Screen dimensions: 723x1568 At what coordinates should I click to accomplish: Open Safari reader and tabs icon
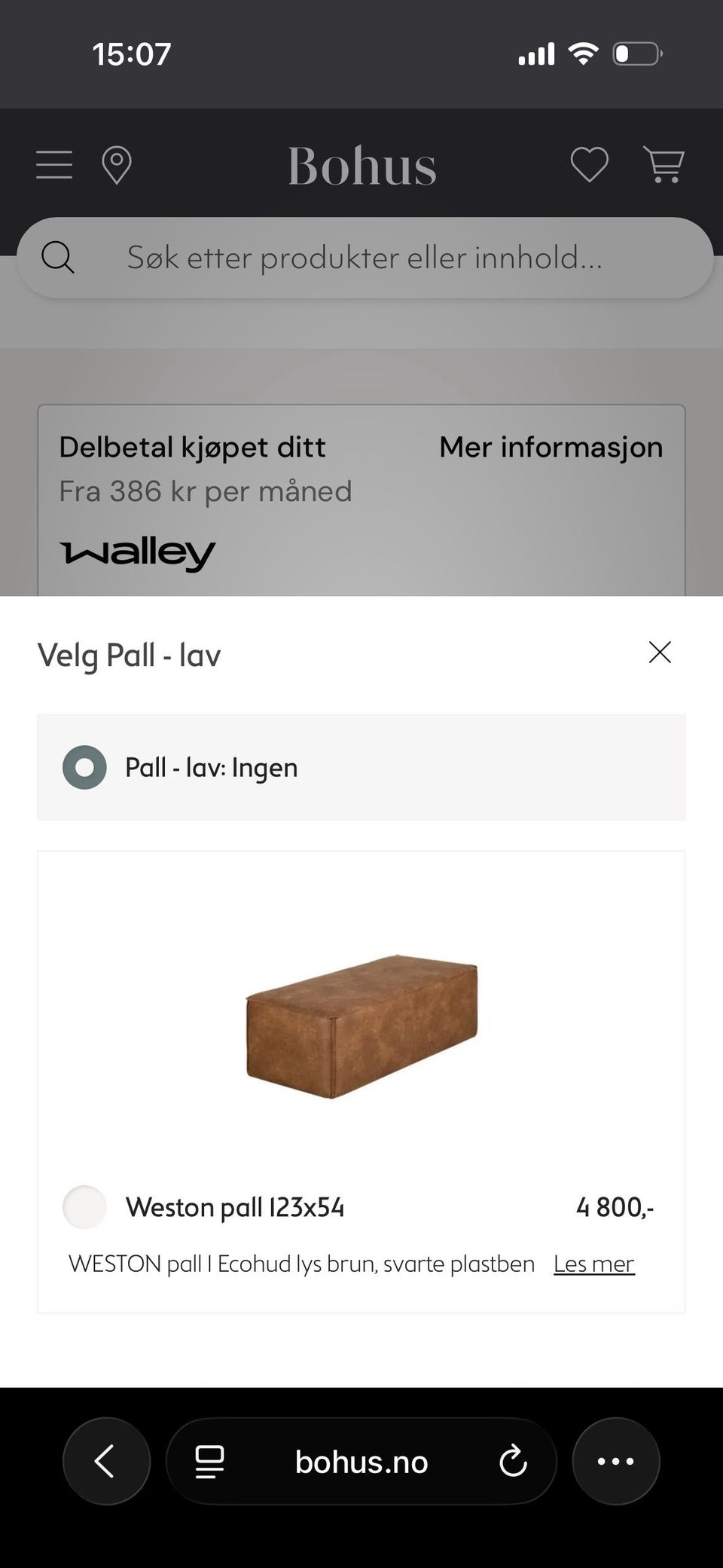click(x=209, y=1460)
